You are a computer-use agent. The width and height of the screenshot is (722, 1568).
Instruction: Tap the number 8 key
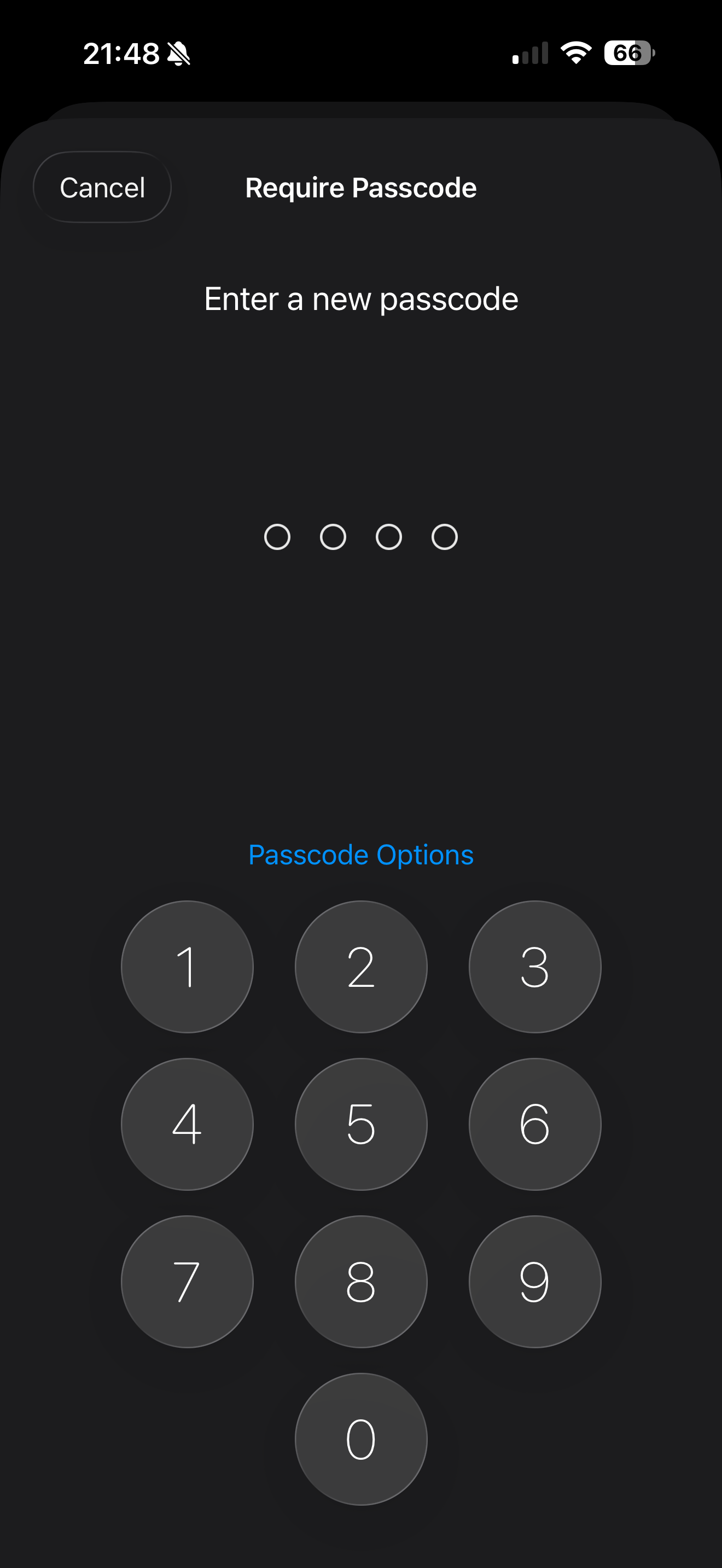click(x=361, y=1282)
